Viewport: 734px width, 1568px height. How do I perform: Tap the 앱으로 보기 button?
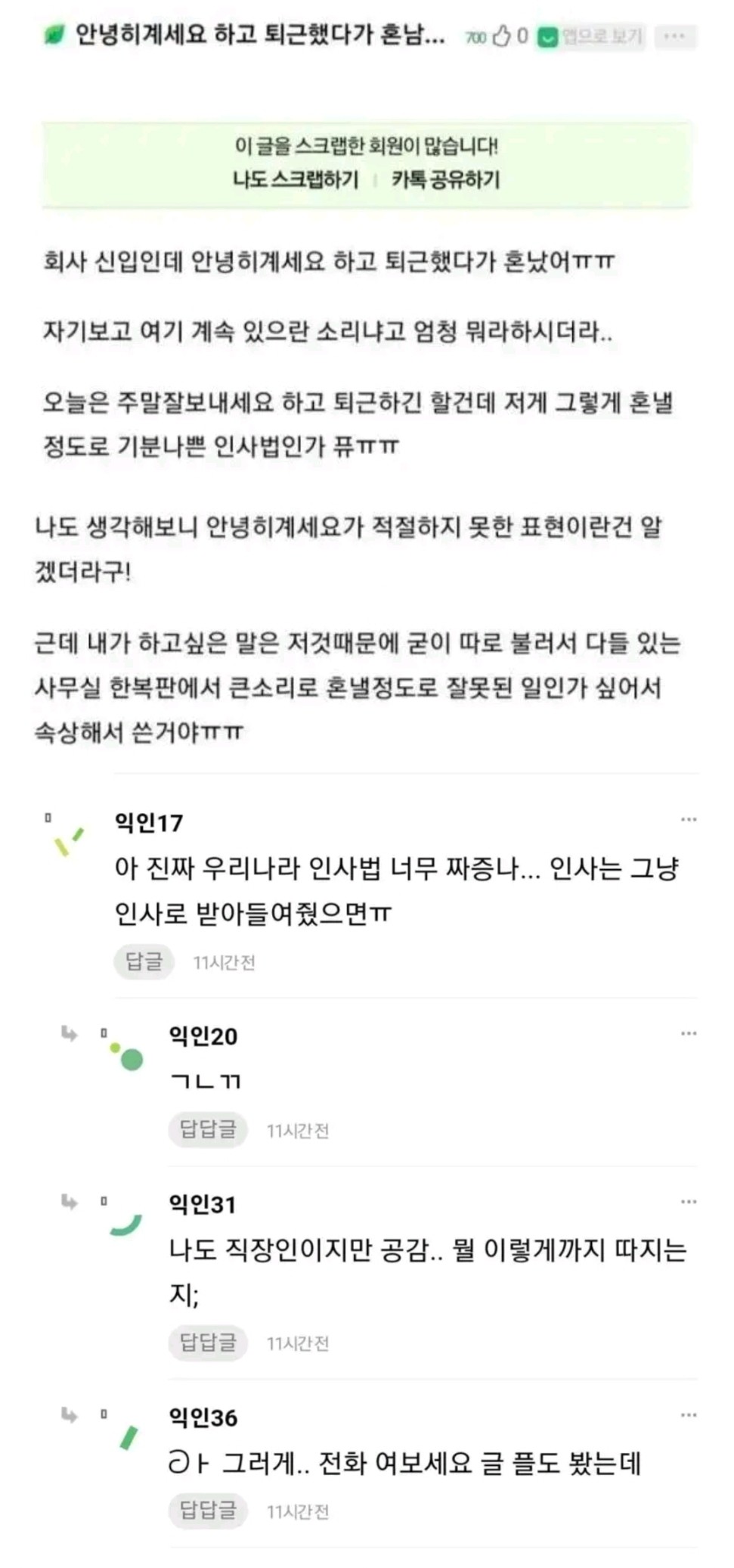click(591, 36)
